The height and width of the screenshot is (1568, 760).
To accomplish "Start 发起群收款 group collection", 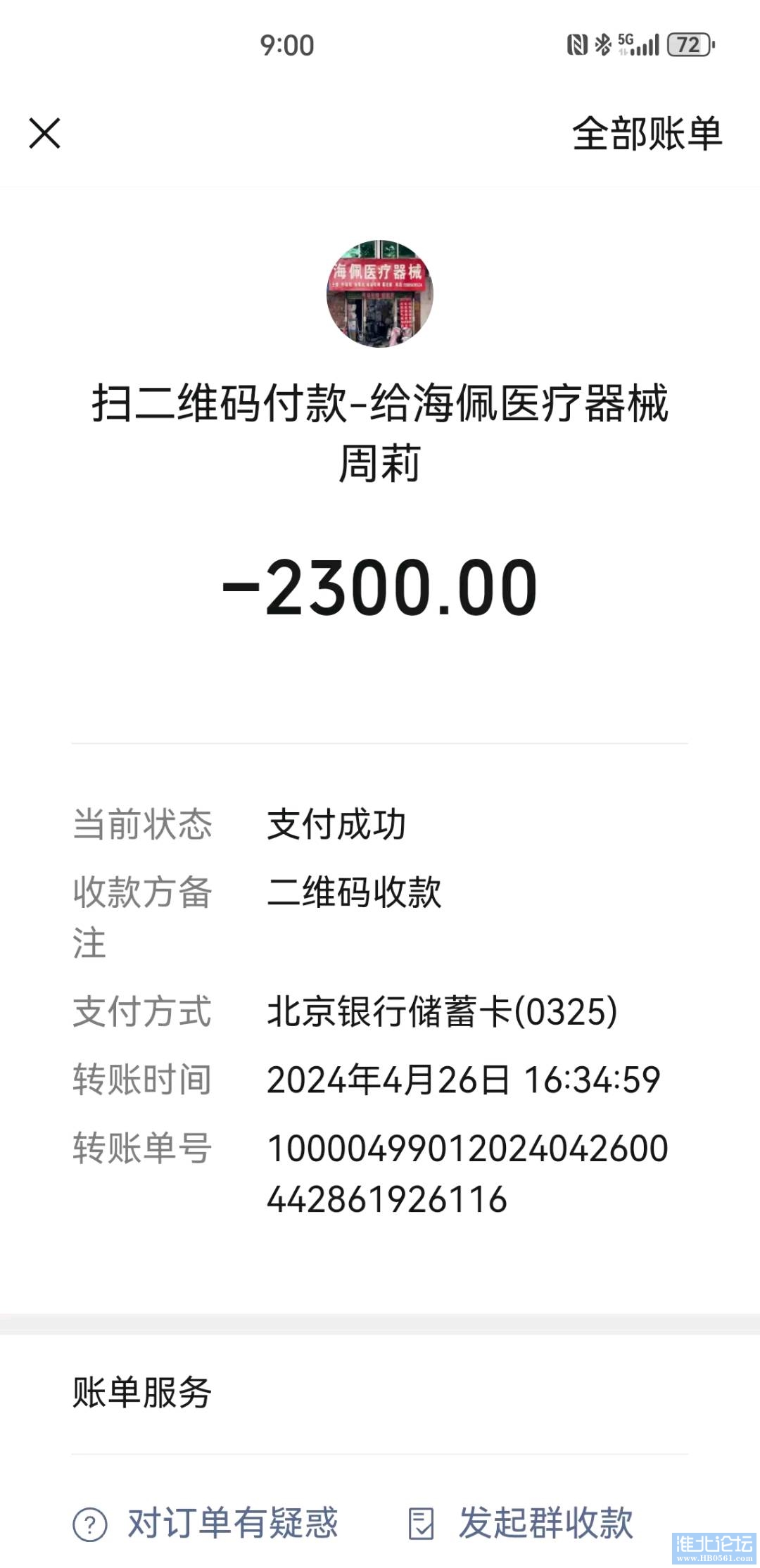I will point(521,1523).
